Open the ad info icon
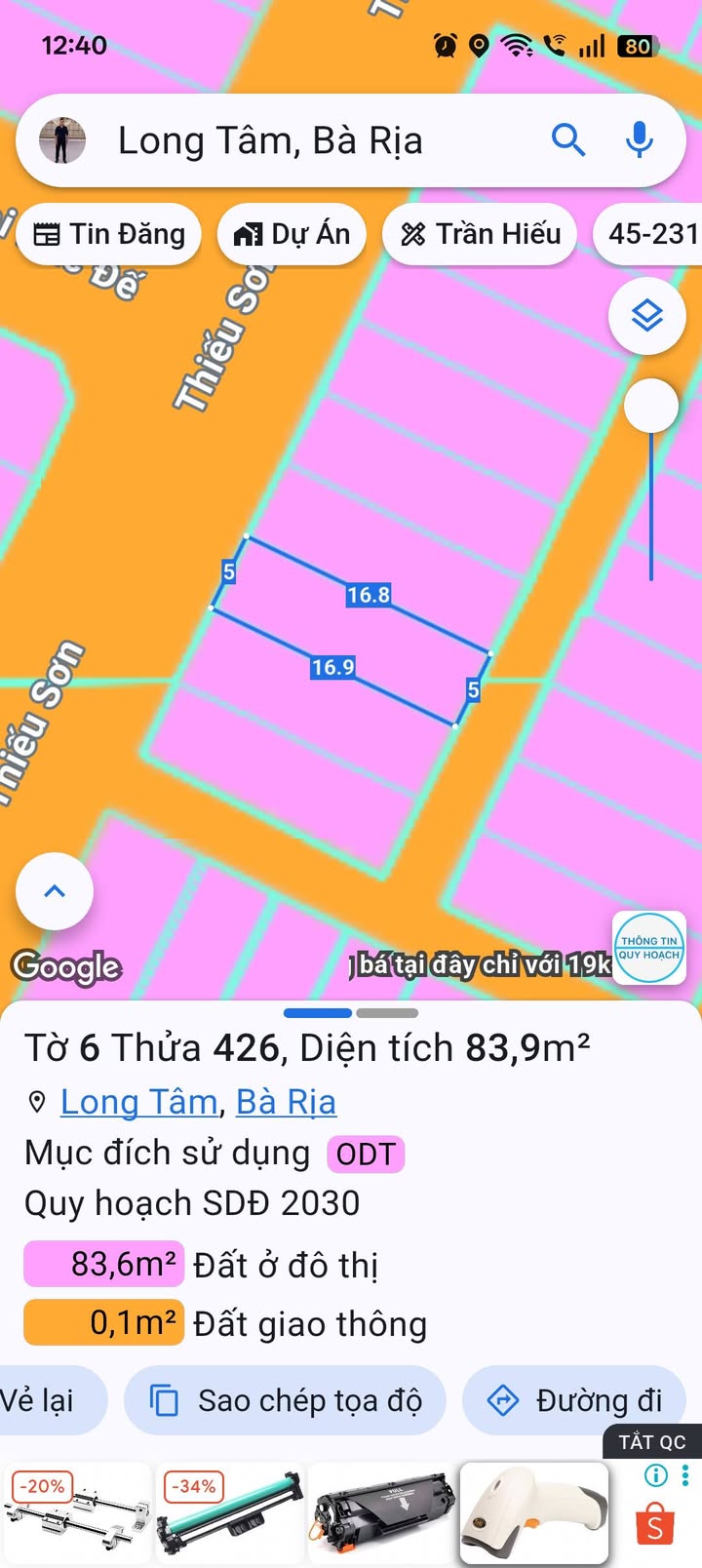 pos(656,1475)
